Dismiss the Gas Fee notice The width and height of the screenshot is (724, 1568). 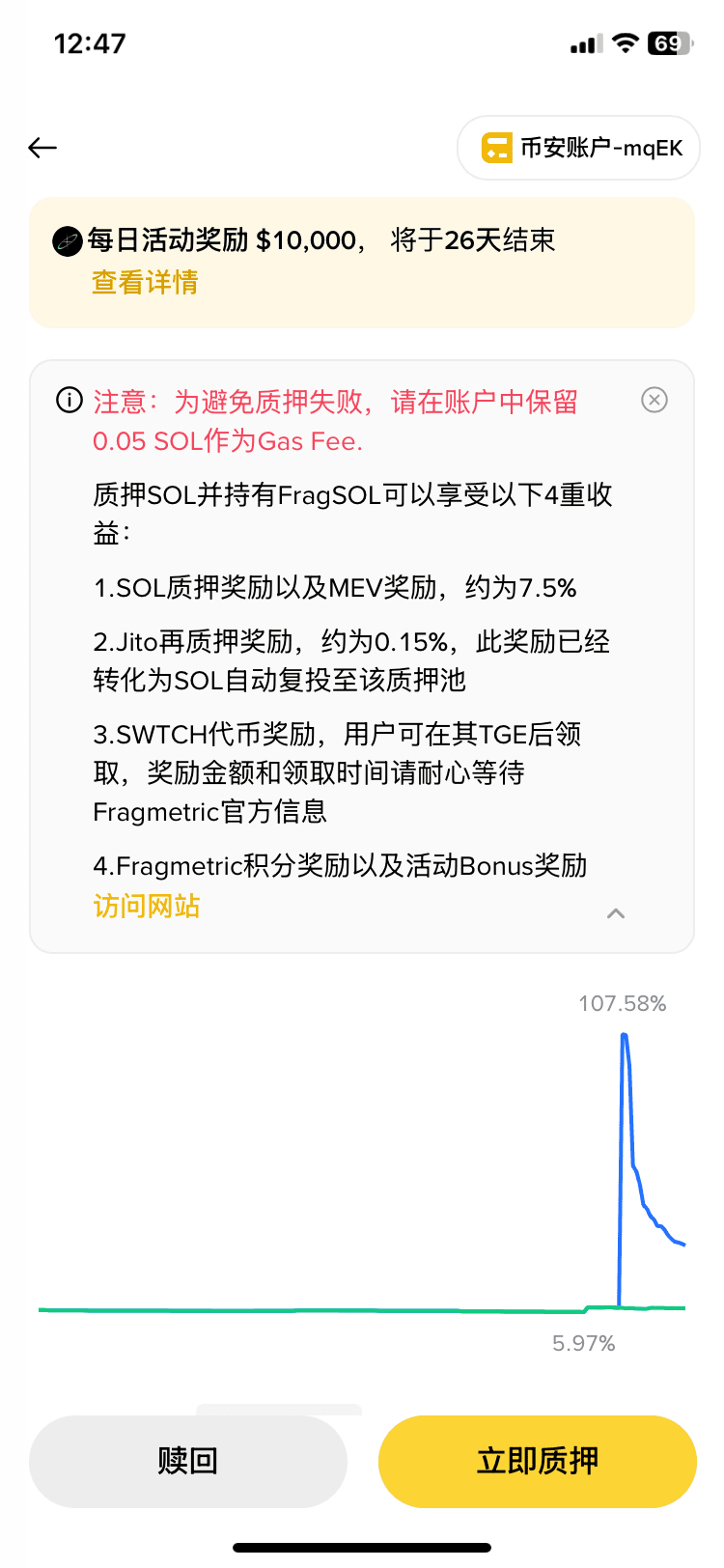coord(654,400)
